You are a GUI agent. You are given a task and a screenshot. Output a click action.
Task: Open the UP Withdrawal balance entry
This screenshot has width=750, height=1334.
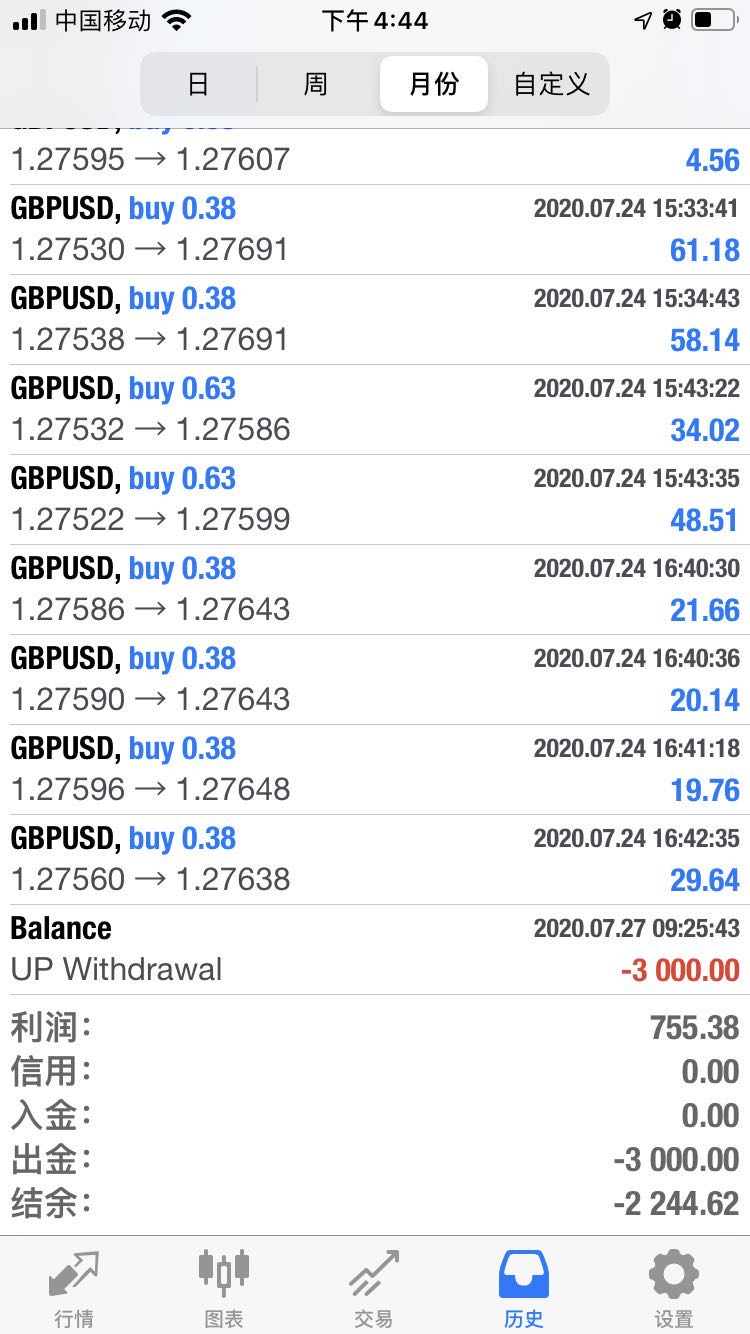tap(375, 950)
